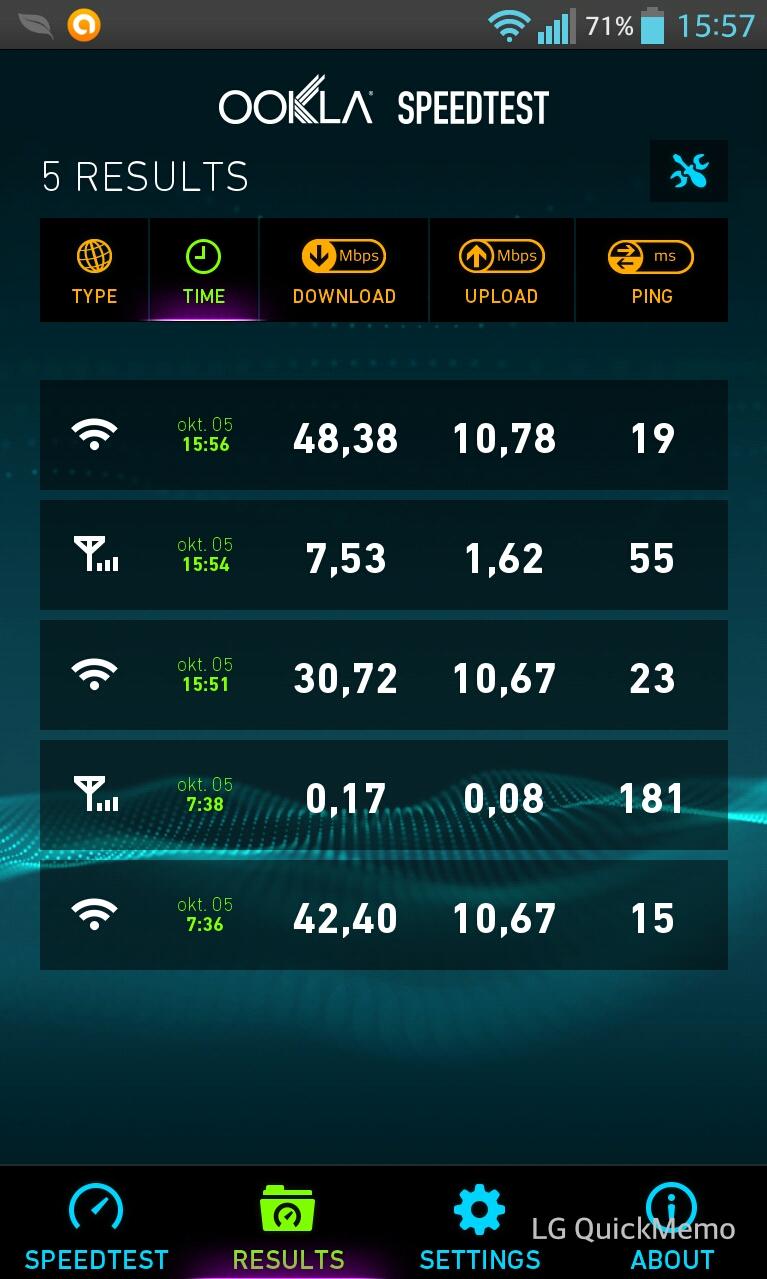Open the 7:36 result with 42,40 download

pos(384,915)
